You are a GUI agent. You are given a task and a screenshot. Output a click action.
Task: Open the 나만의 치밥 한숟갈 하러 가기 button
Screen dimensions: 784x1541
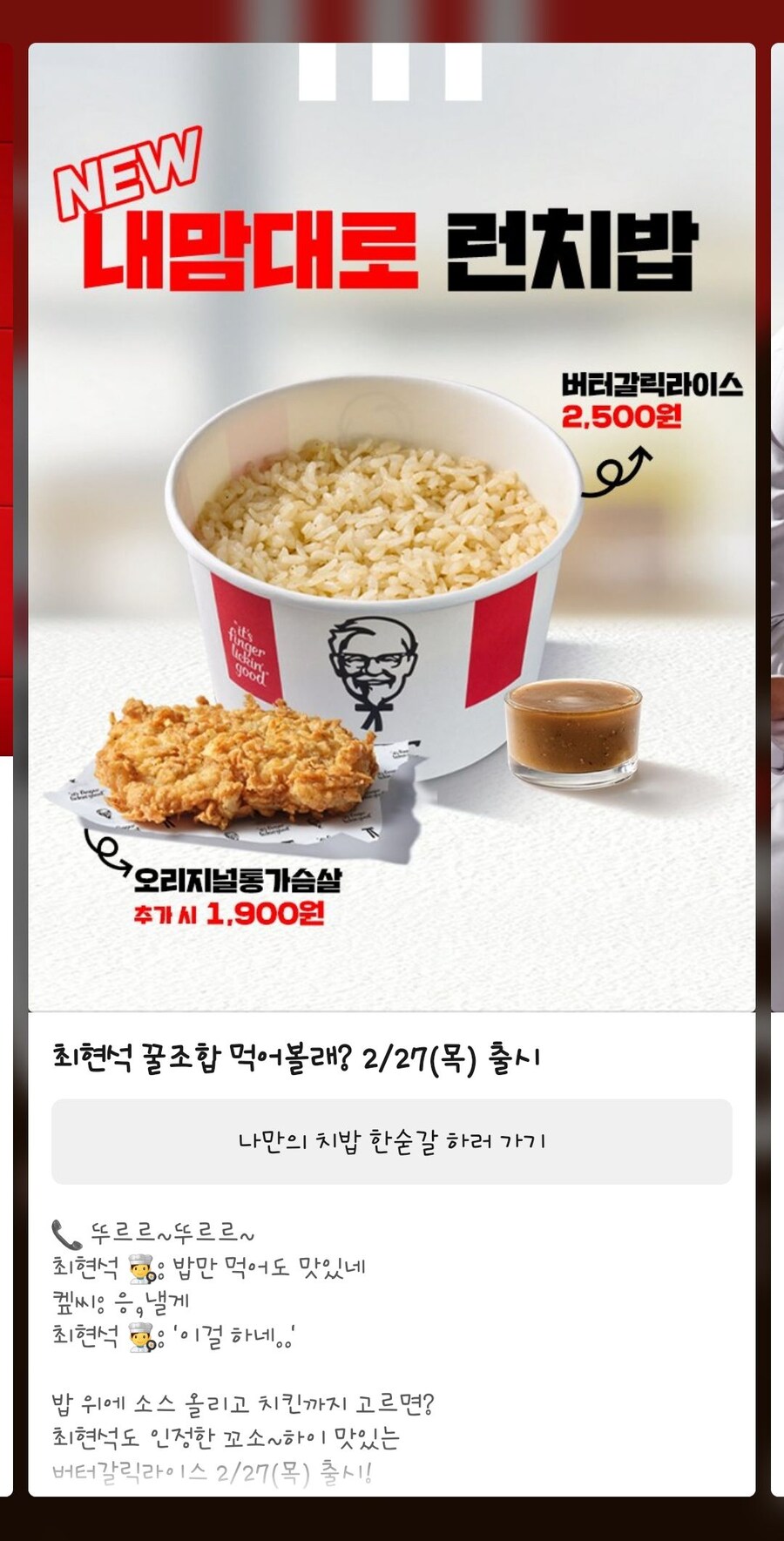[392, 1139]
